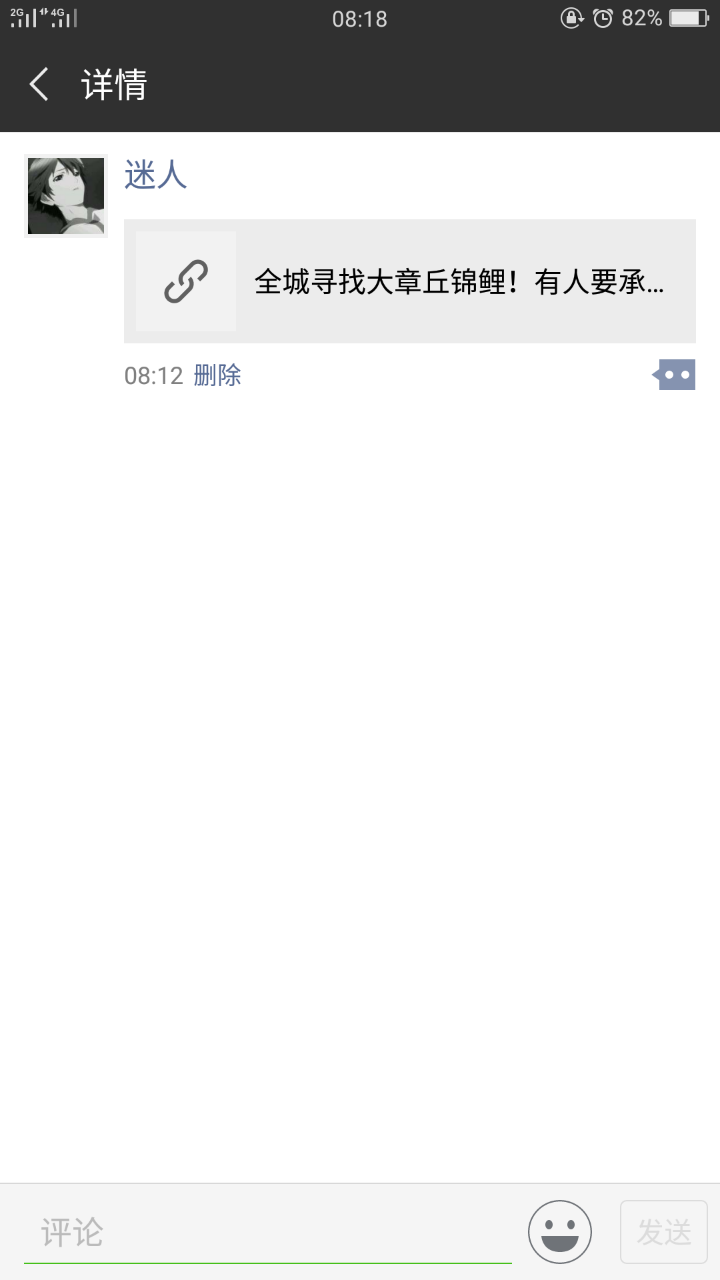Viewport: 720px width, 1280px height.
Task: Delete this post via 删除
Action: [217, 375]
